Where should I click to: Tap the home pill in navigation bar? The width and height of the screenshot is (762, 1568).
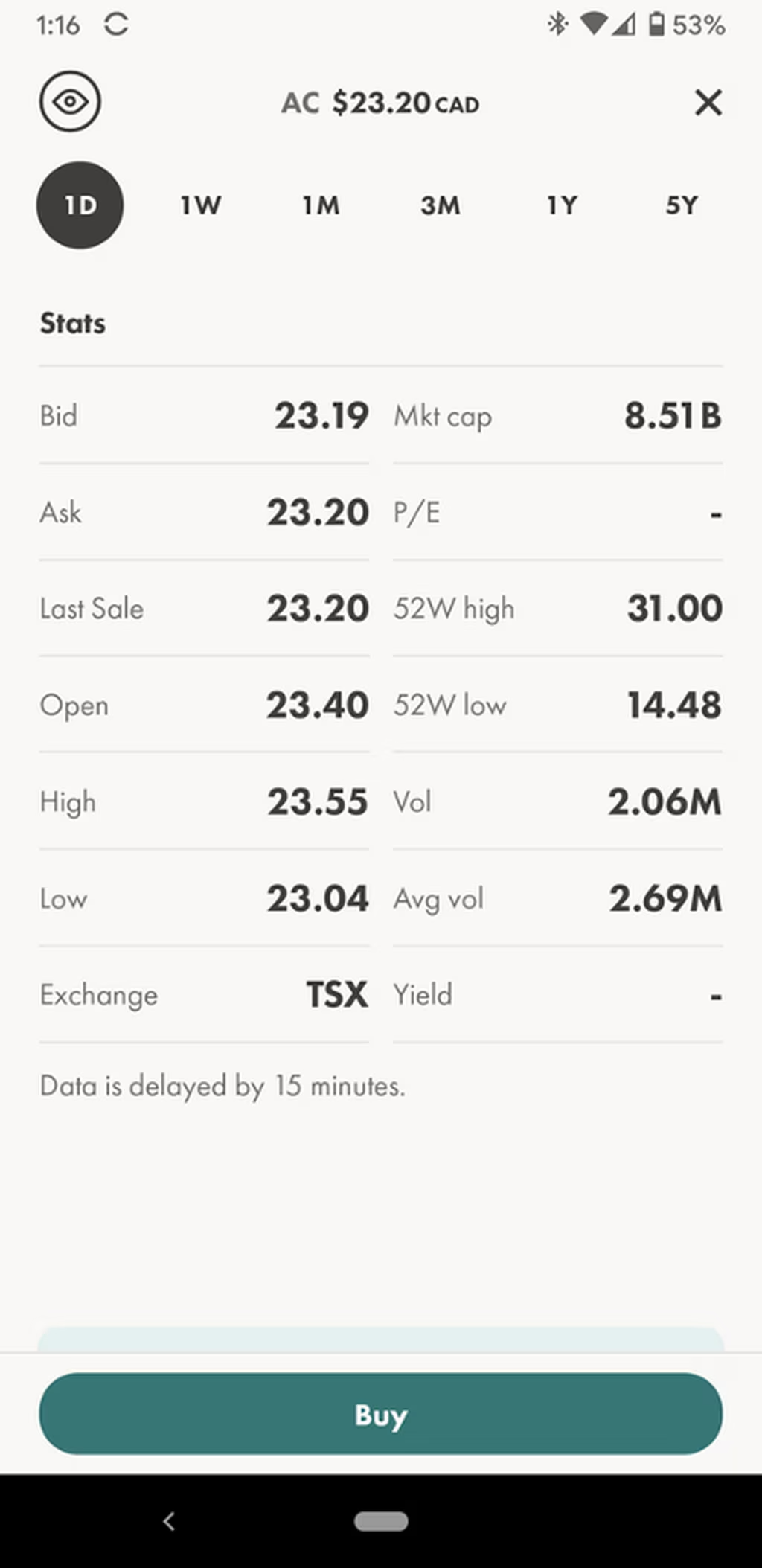(381, 1521)
